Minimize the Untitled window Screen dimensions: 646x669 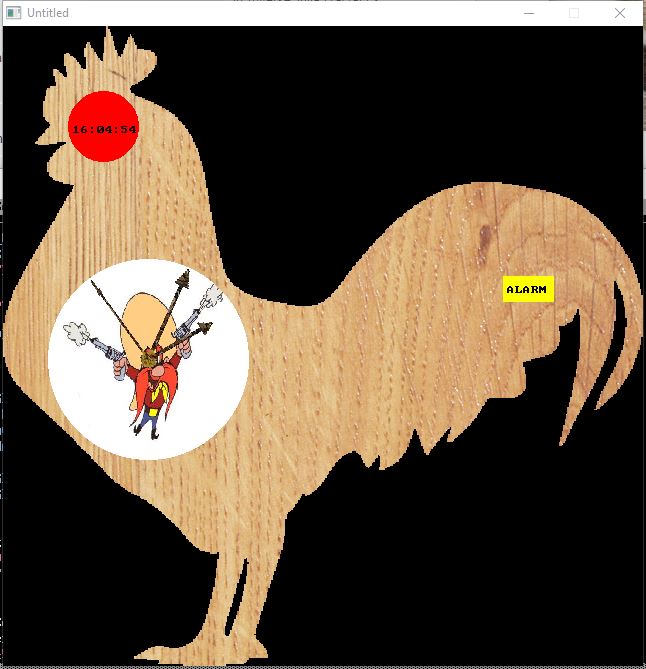(x=529, y=13)
